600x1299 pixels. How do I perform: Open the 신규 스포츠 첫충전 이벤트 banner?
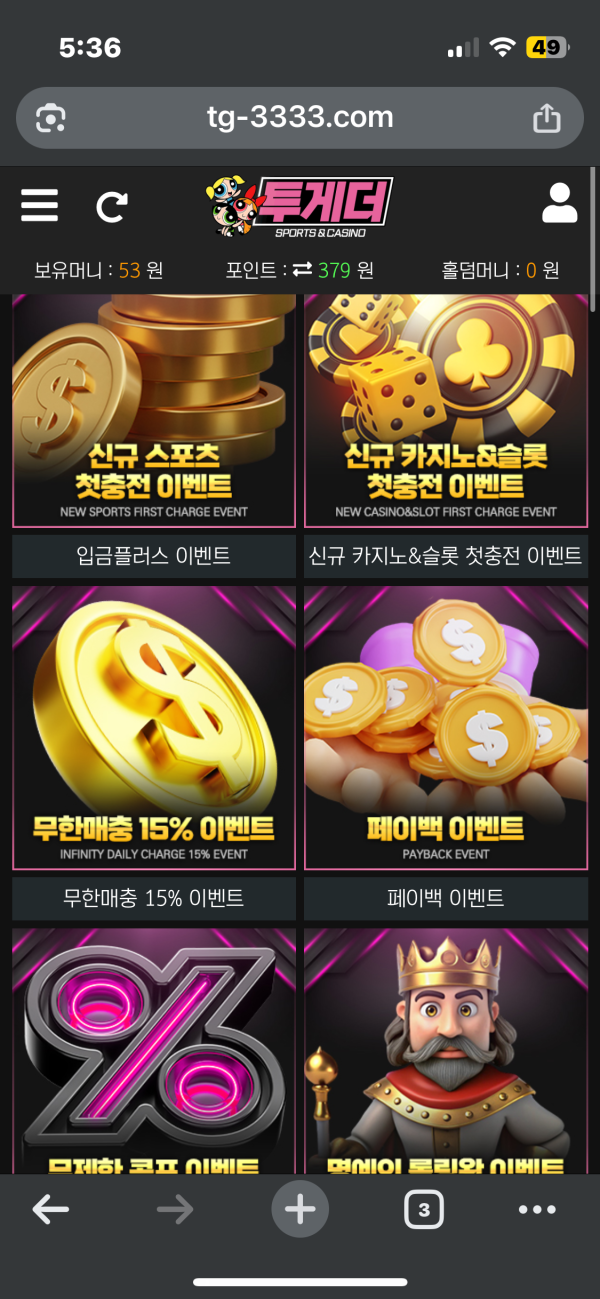click(x=154, y=411)
